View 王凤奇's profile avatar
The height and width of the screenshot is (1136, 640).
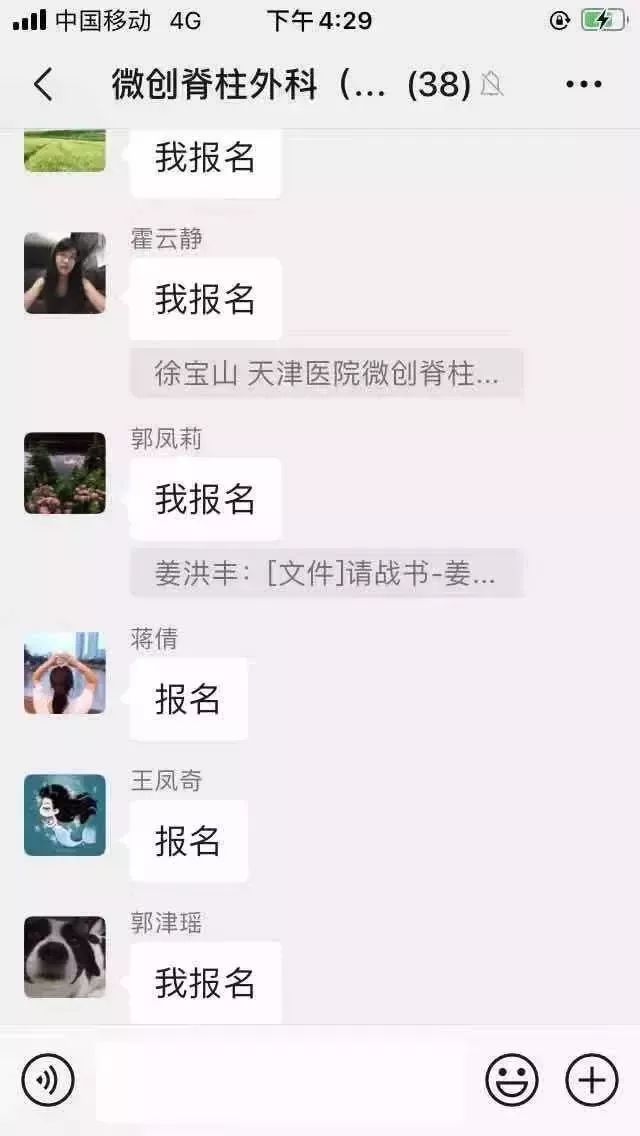tap(65, 815)
